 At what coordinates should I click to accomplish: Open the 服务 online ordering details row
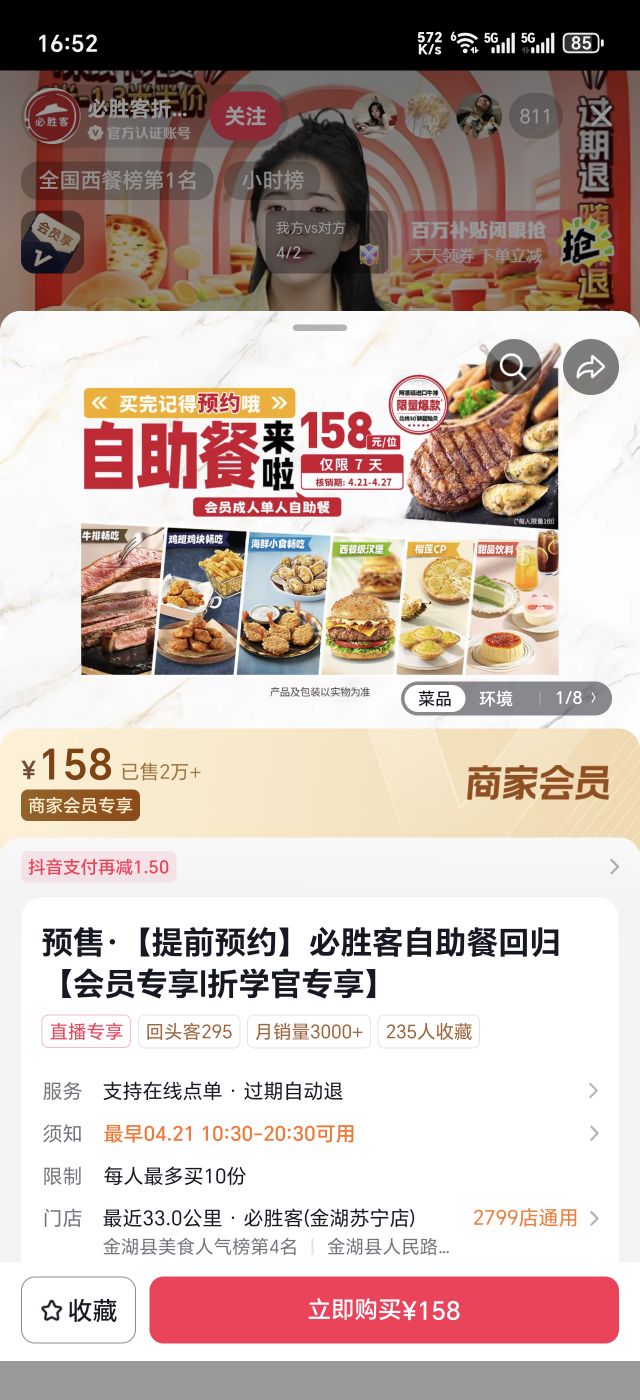click(x=320, y=1091)
